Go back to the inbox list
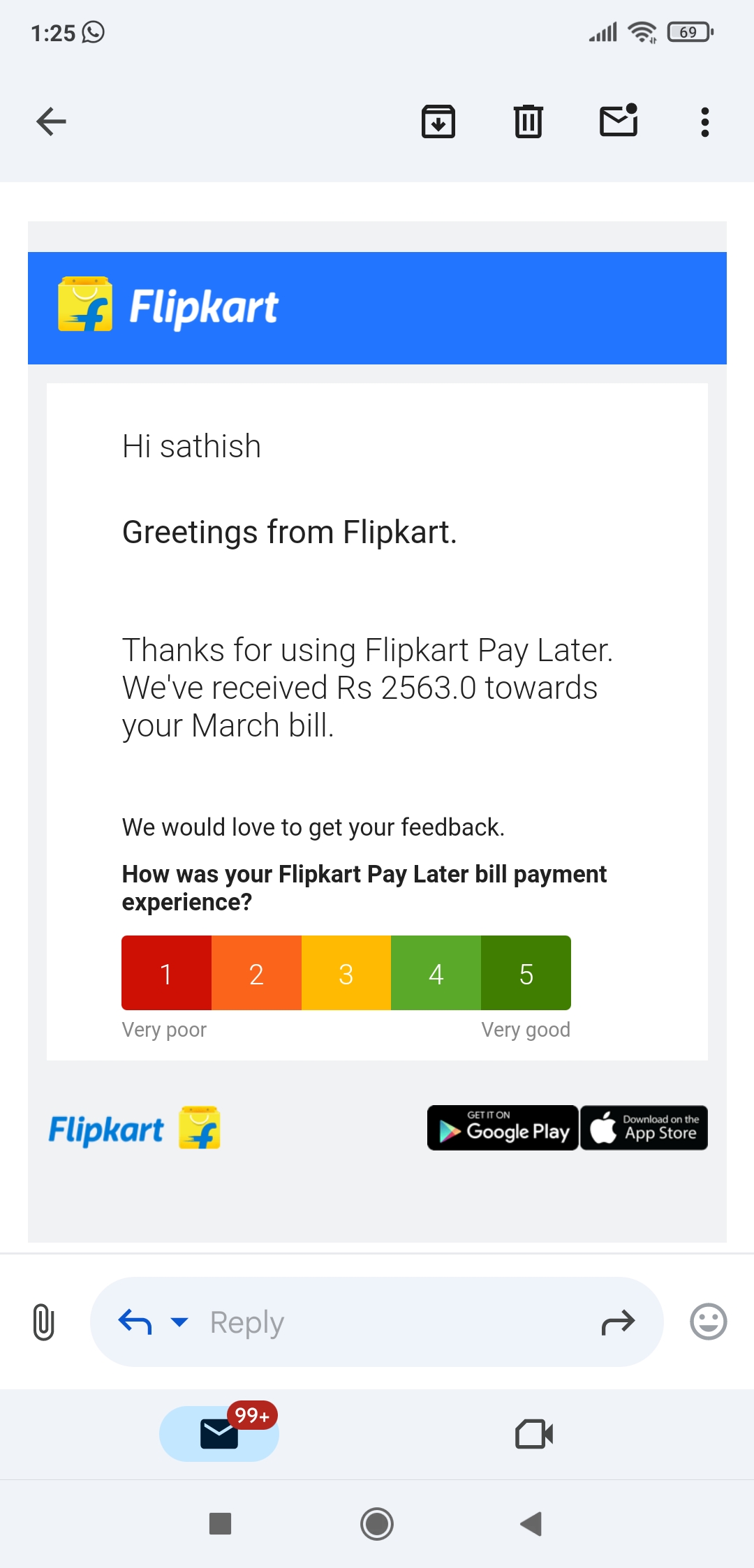The height and width of the screenshot is (1568, 754). (51, 121)
